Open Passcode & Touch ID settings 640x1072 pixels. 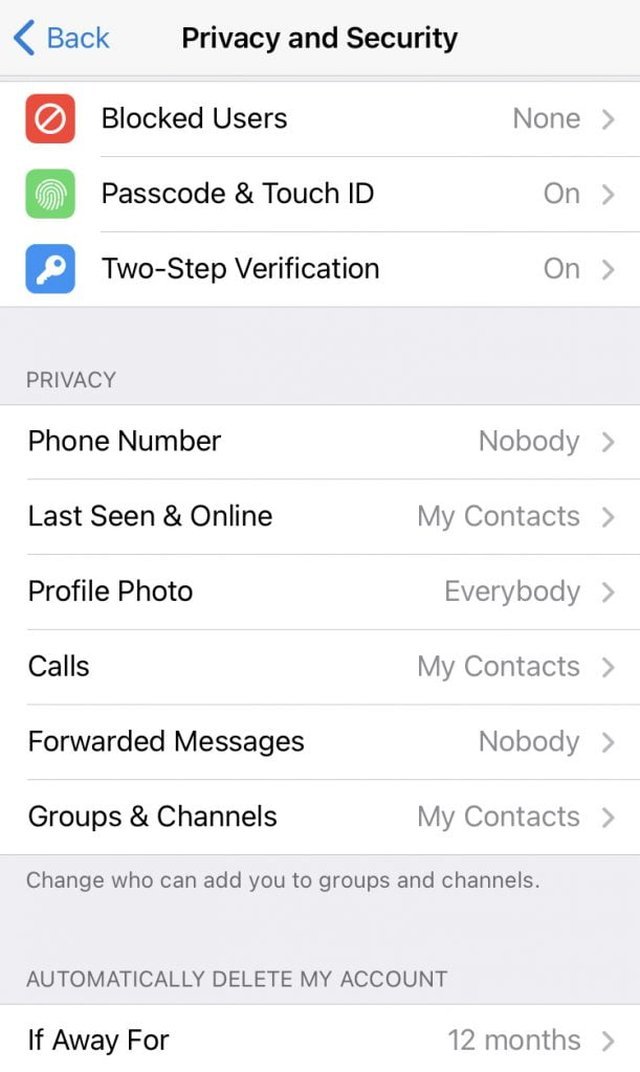(x=320, y=194)
